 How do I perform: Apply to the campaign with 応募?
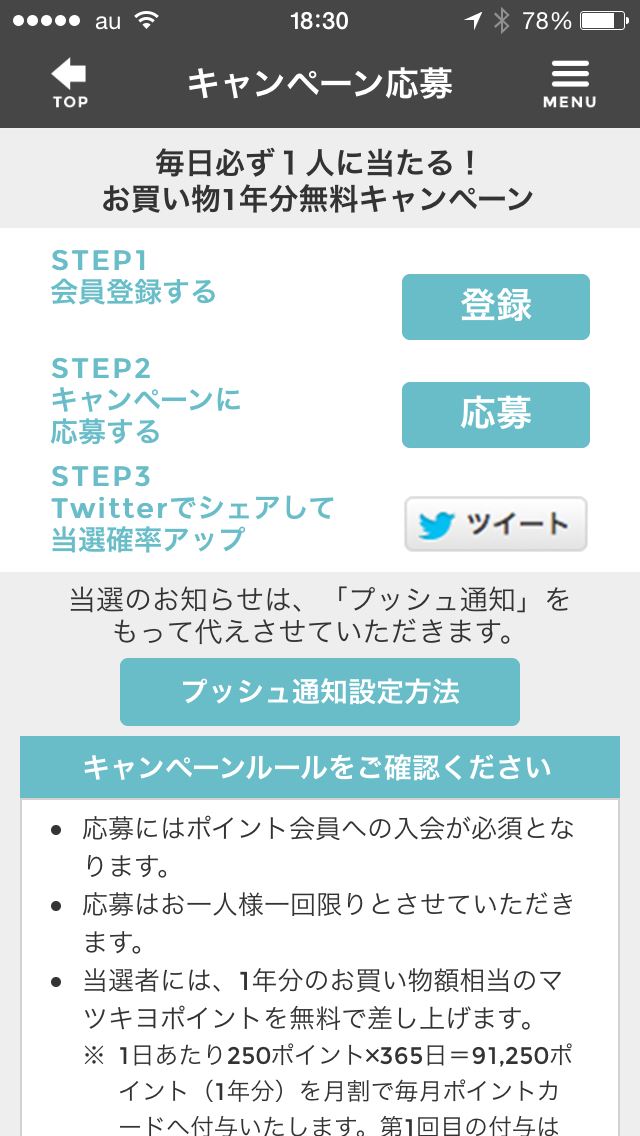(495, 415)
